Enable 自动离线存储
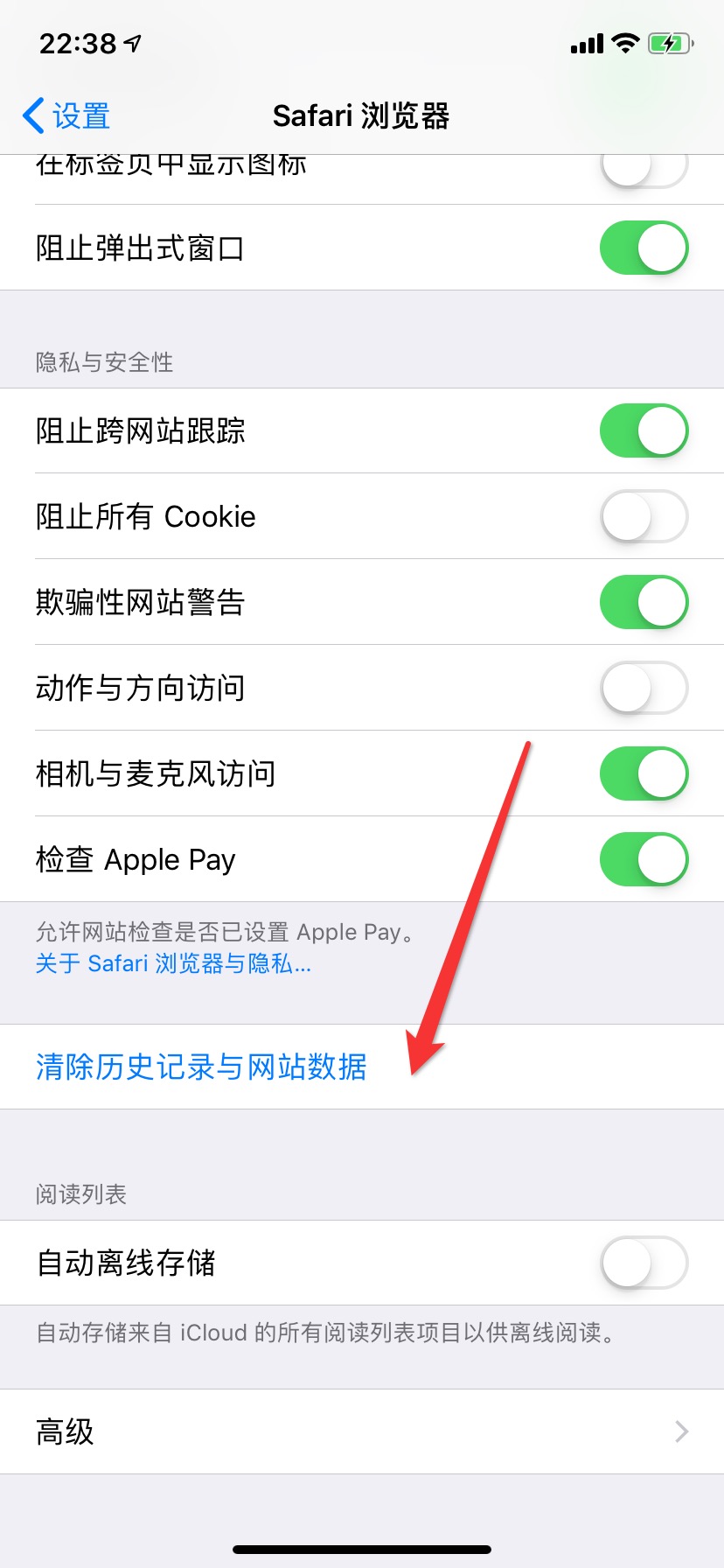 (x=644, y=1262)
